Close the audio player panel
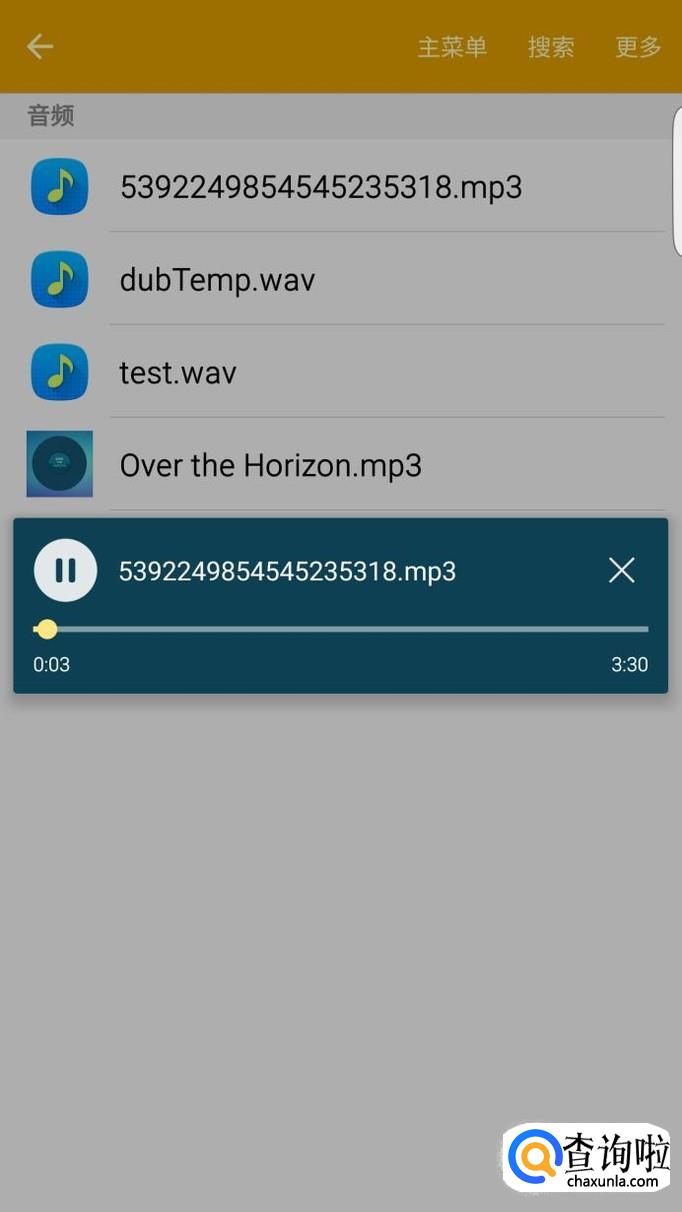This screenshot has height=1212, width=682. click(622, 571)
